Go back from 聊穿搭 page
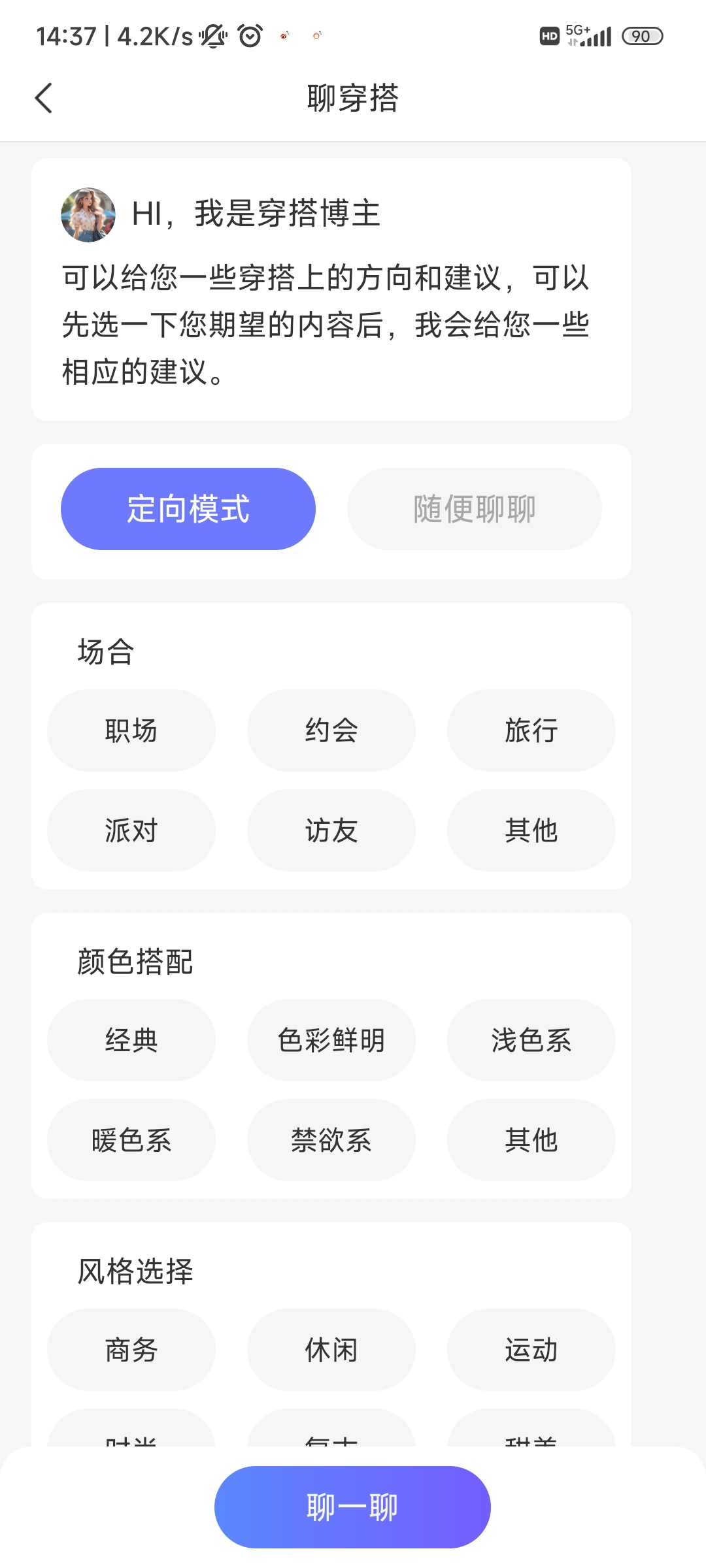706x1568 pixels. 44,99
